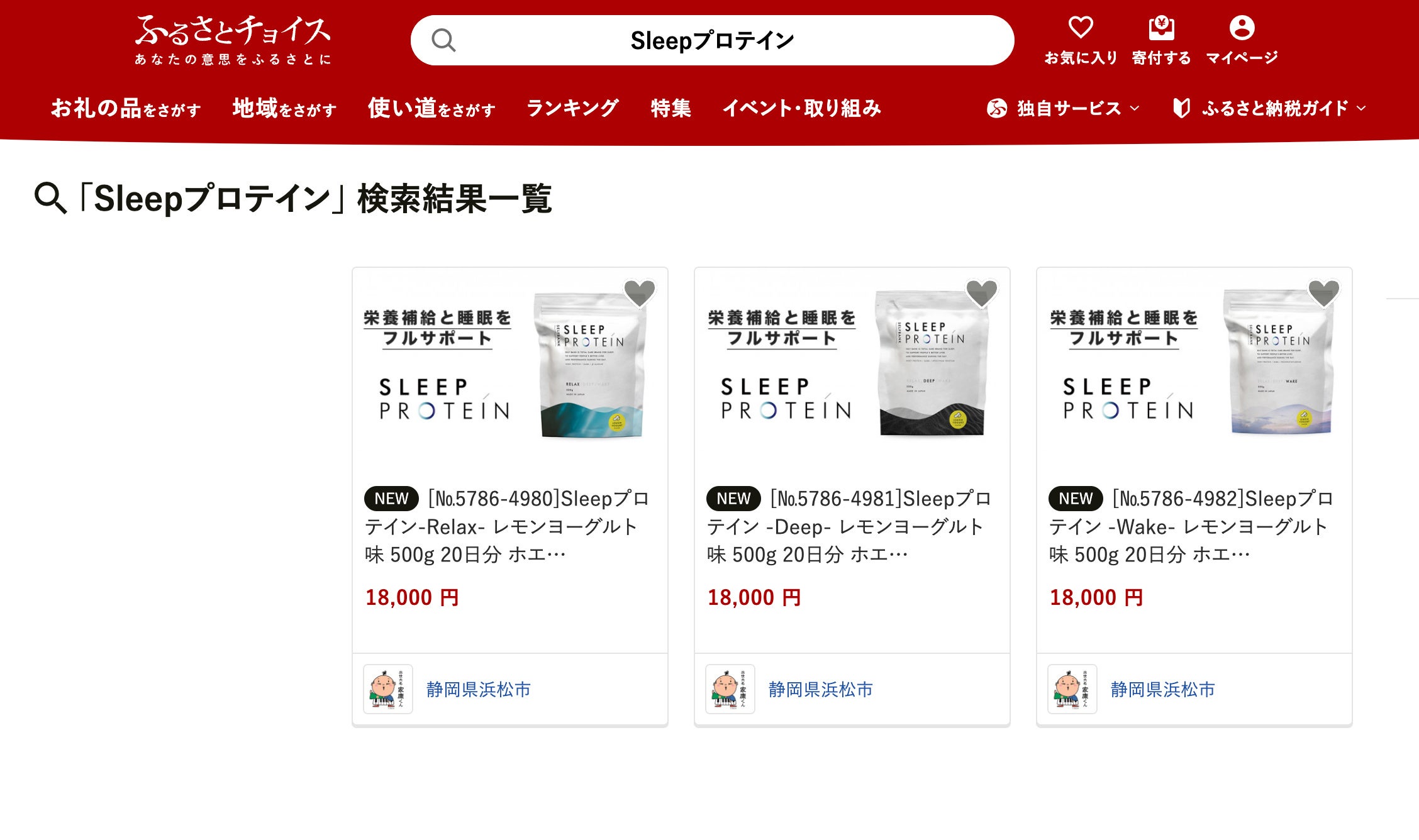The height and width of the screenshot is (840, 1419).
Task: Open 地域をさがす menu
Action: click(x=284, y=108)
